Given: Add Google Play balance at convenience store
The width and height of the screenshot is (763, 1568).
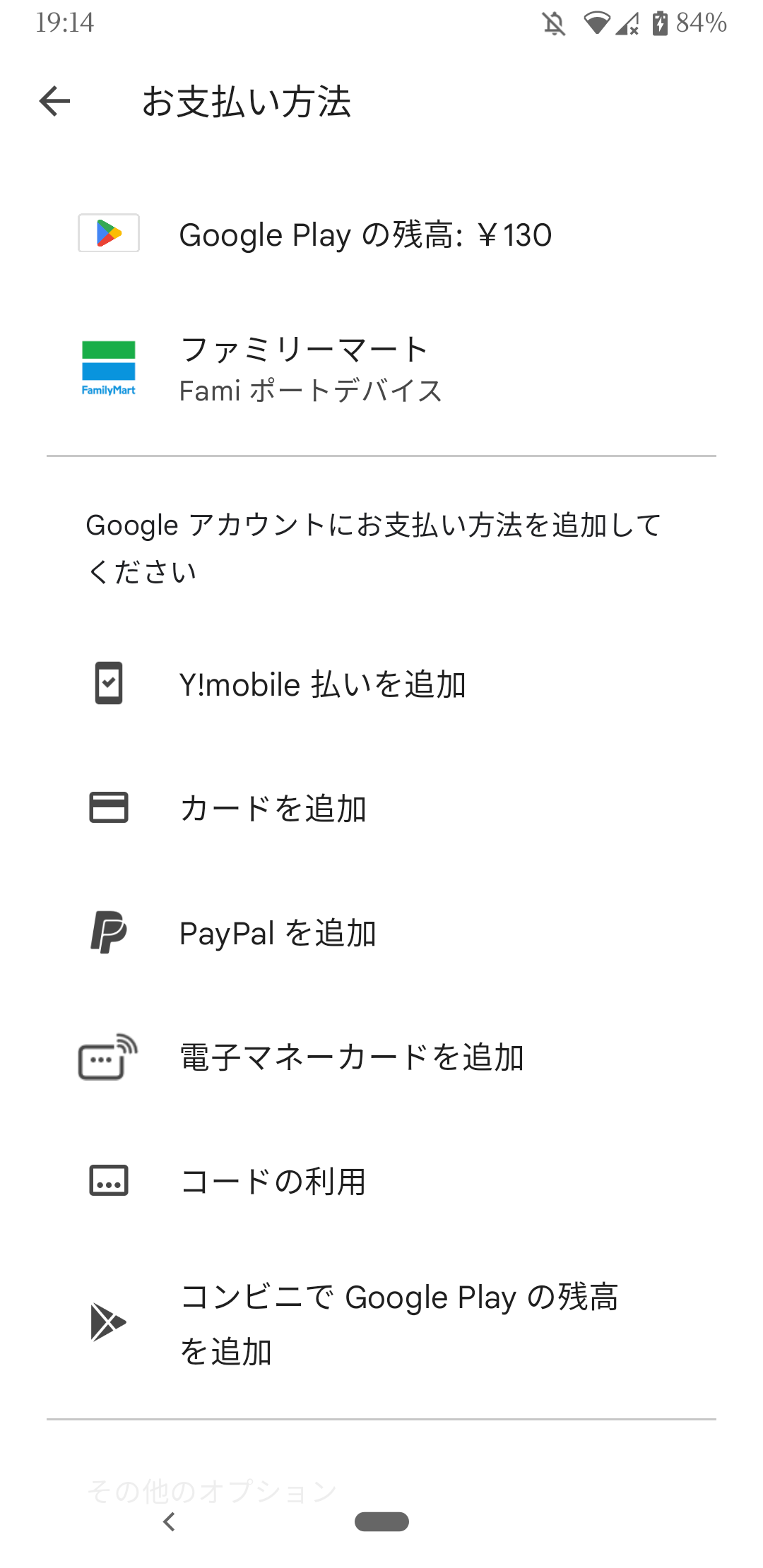Looking at the screenshot, I should tap(398, 1323).
